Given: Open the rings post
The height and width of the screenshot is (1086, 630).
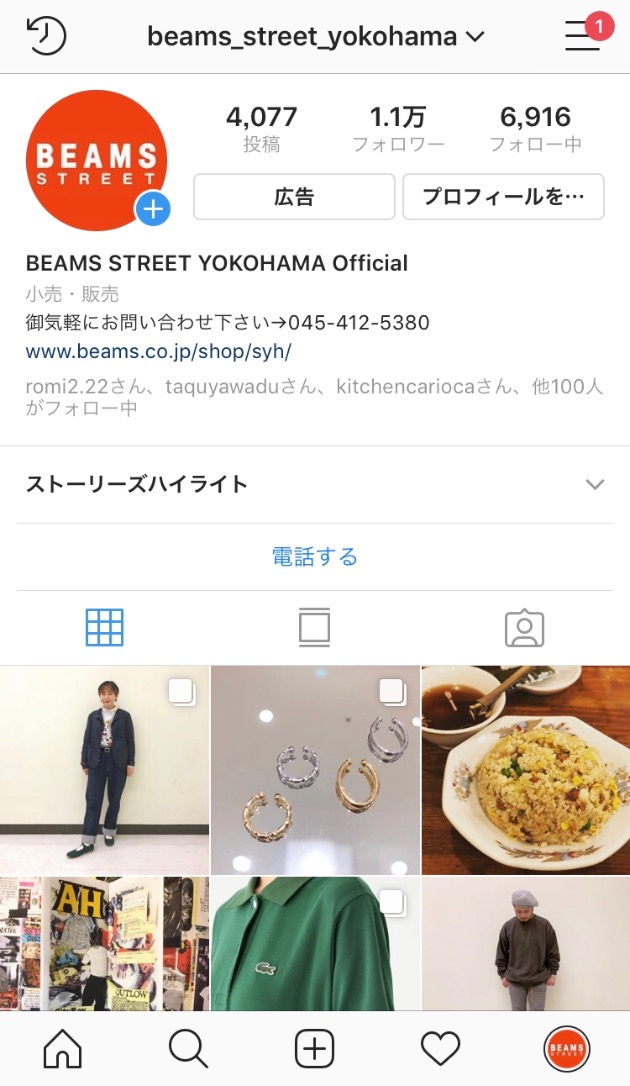Looking at the screenshot, I should 315,770.
